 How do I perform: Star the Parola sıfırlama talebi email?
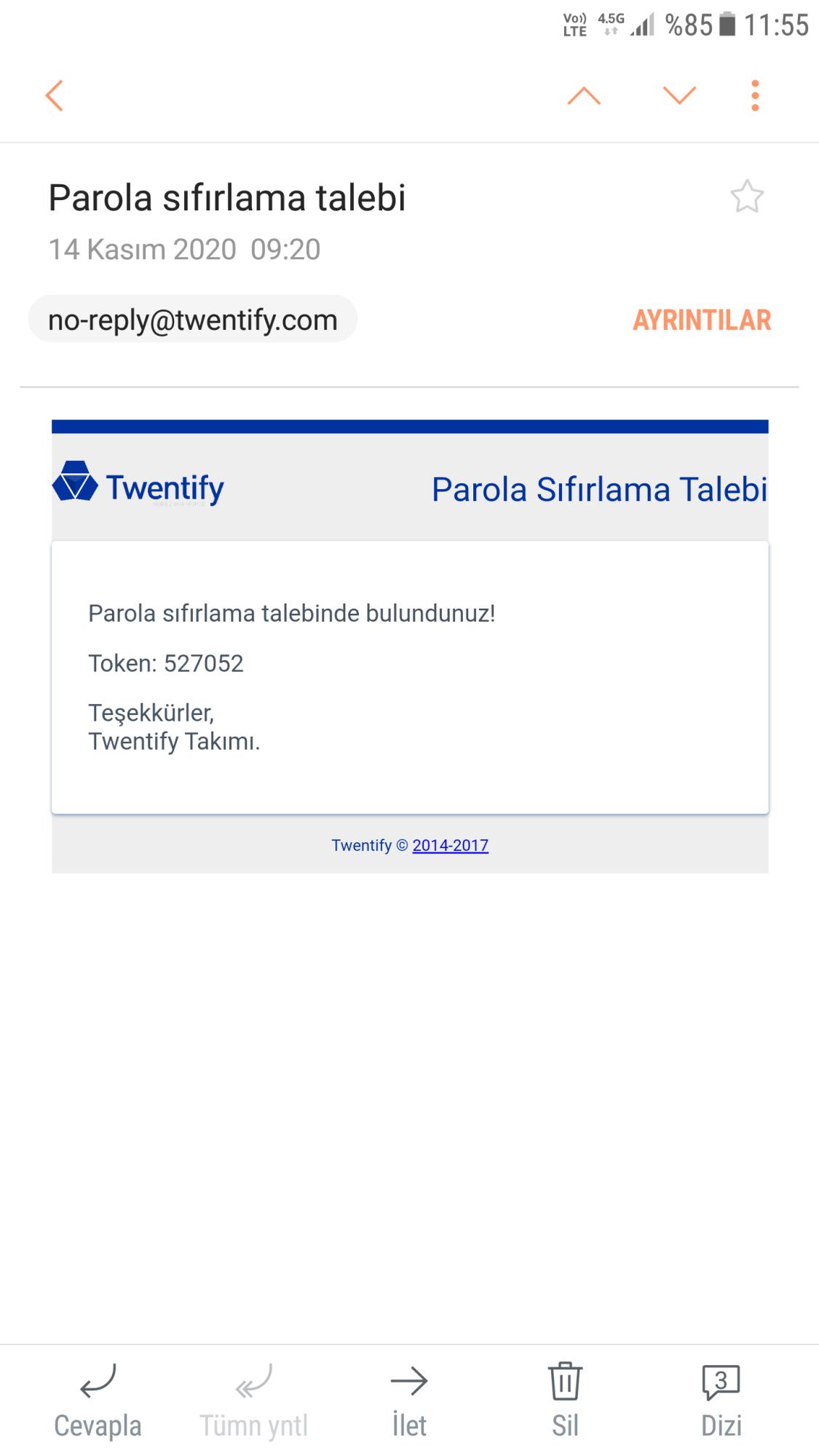[x=747, y=197]
